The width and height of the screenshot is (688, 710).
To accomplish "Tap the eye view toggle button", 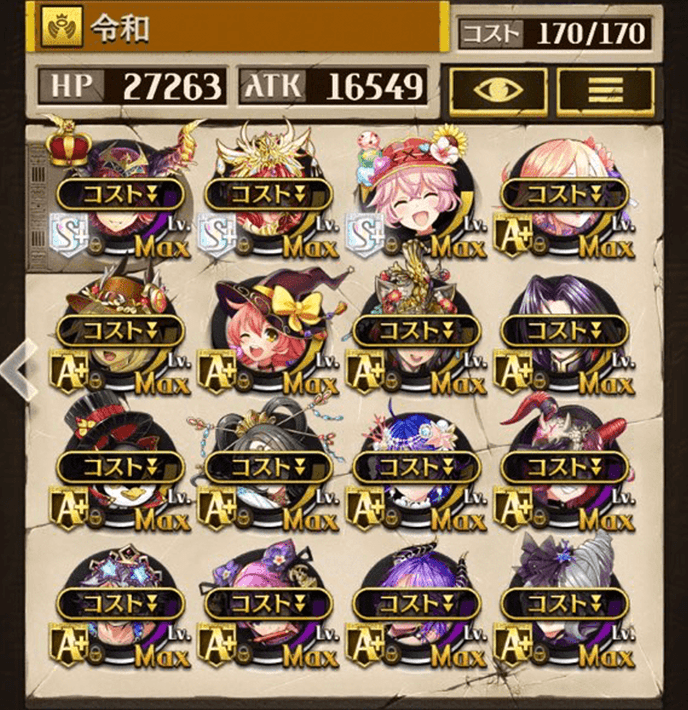I will point(499,92).
